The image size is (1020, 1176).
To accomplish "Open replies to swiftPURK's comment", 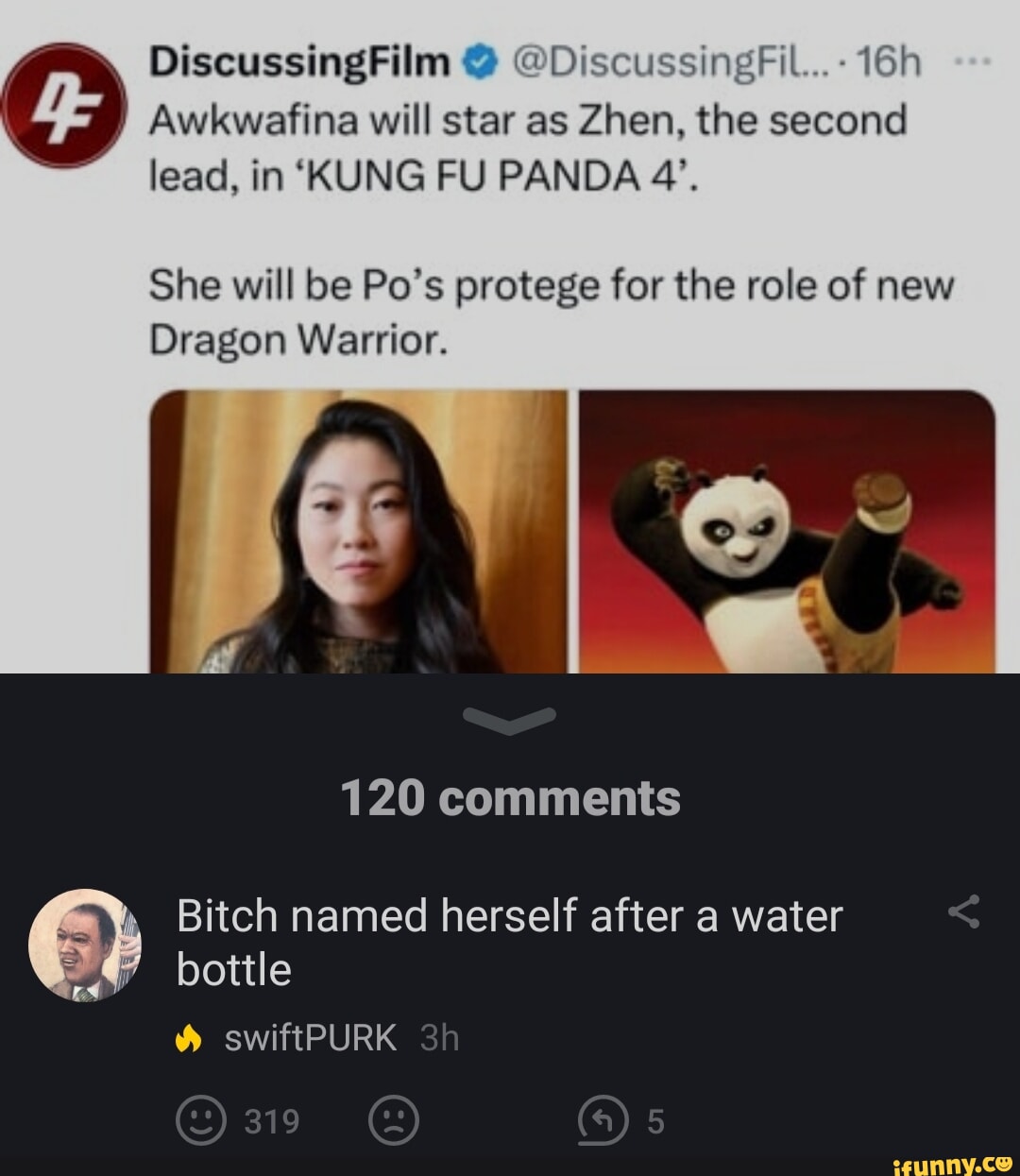I will coord(603,1121).
